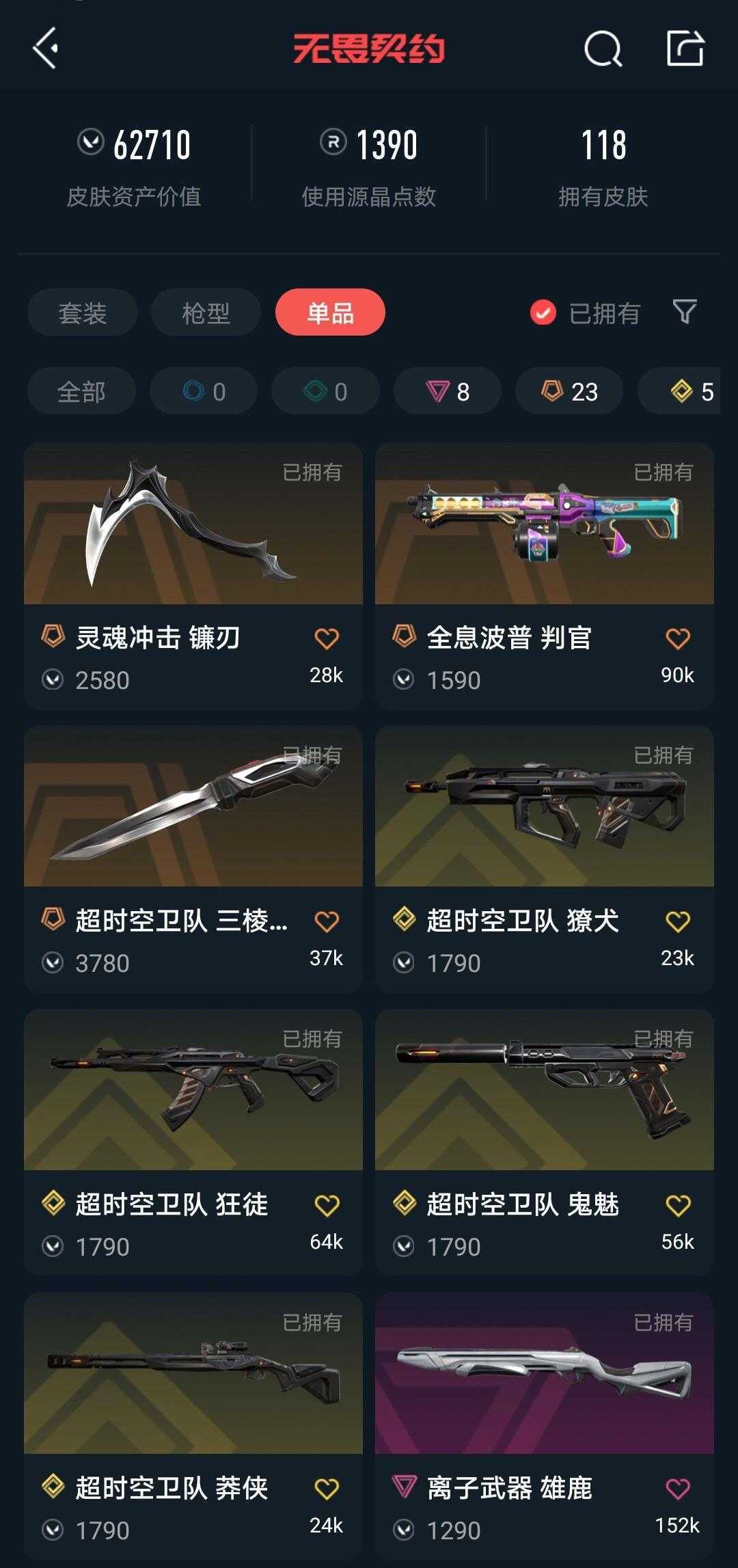Image resolution: width=738 pixels, height=1568 pixels.
Task: Open the search icon
Action: (x=603, y=49)
